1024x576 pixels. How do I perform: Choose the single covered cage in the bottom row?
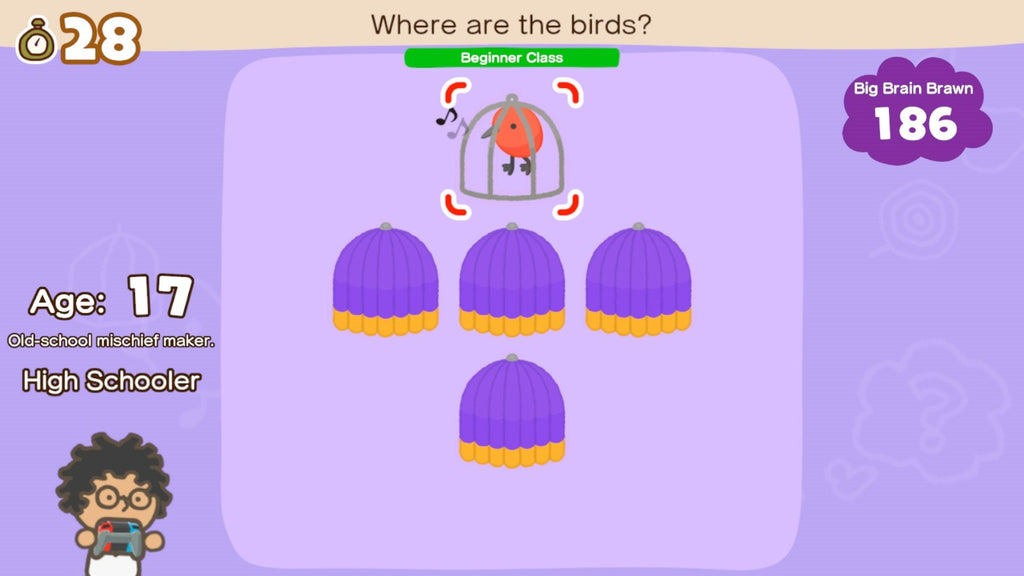coord(511,412)
